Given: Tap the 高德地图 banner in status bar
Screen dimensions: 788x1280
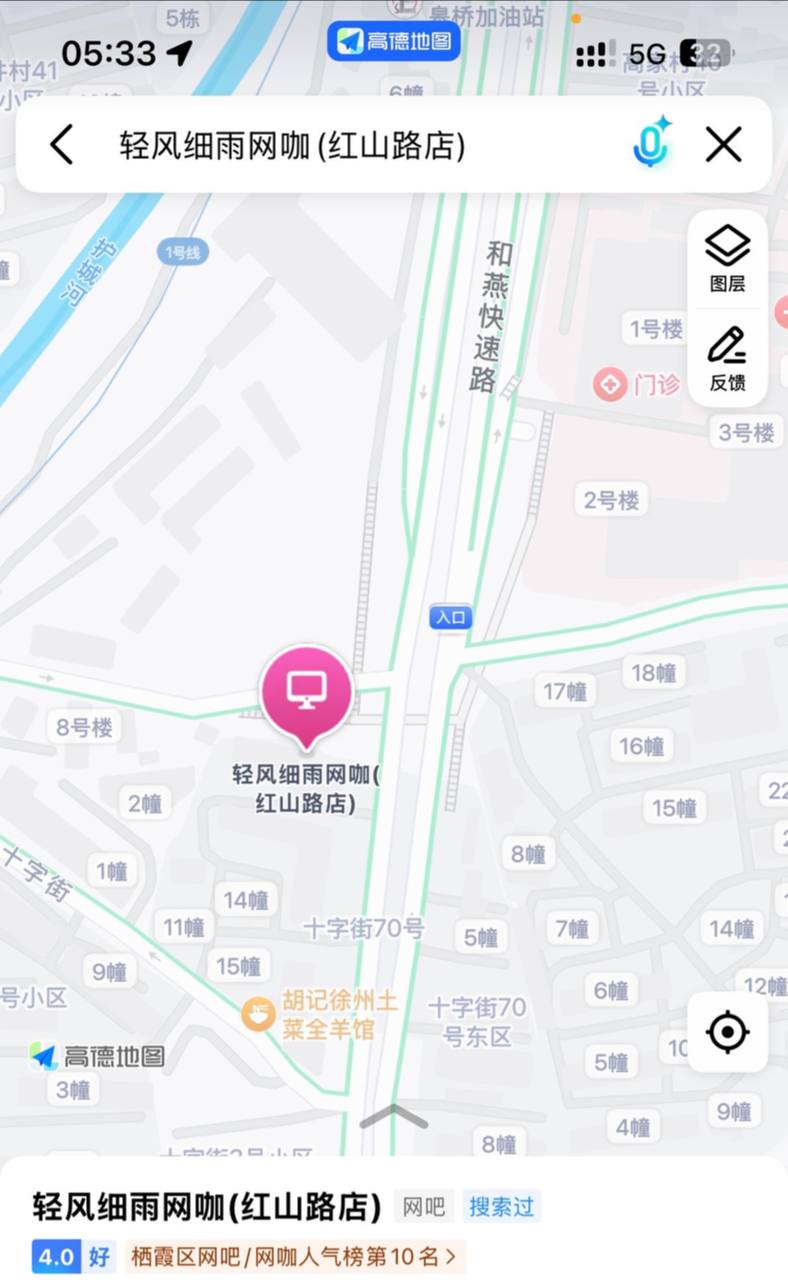Looking at the screenshot, I should pyautogui.click(x=393, y=40).
